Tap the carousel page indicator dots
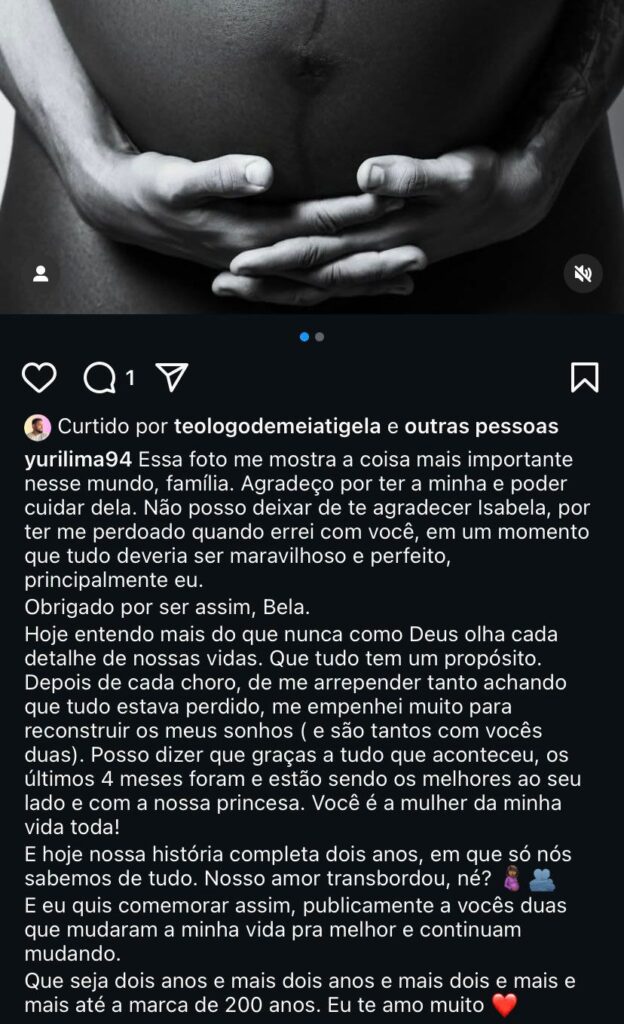 tap(312, 337)
